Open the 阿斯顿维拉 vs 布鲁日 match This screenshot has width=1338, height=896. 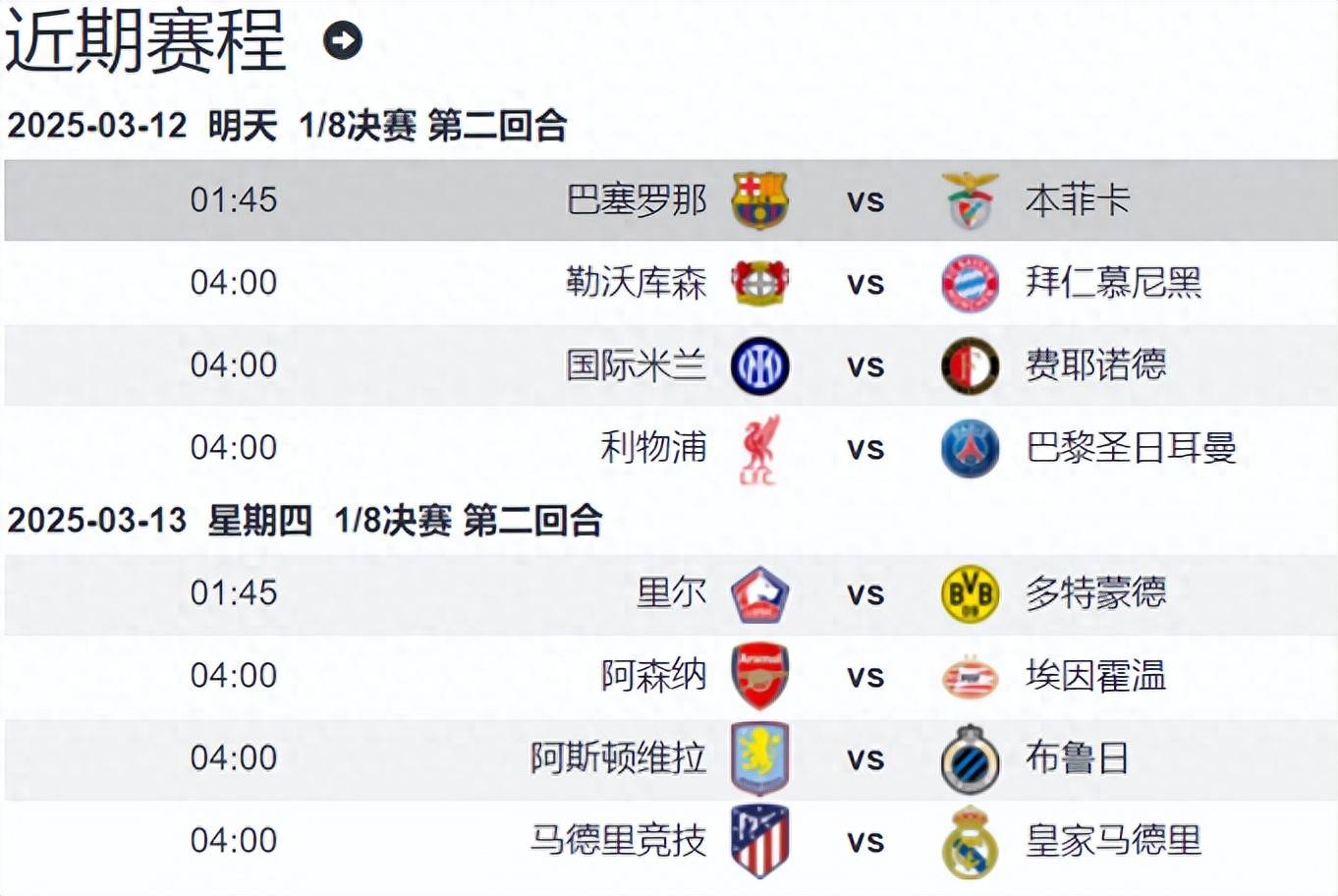coord(864,758)
